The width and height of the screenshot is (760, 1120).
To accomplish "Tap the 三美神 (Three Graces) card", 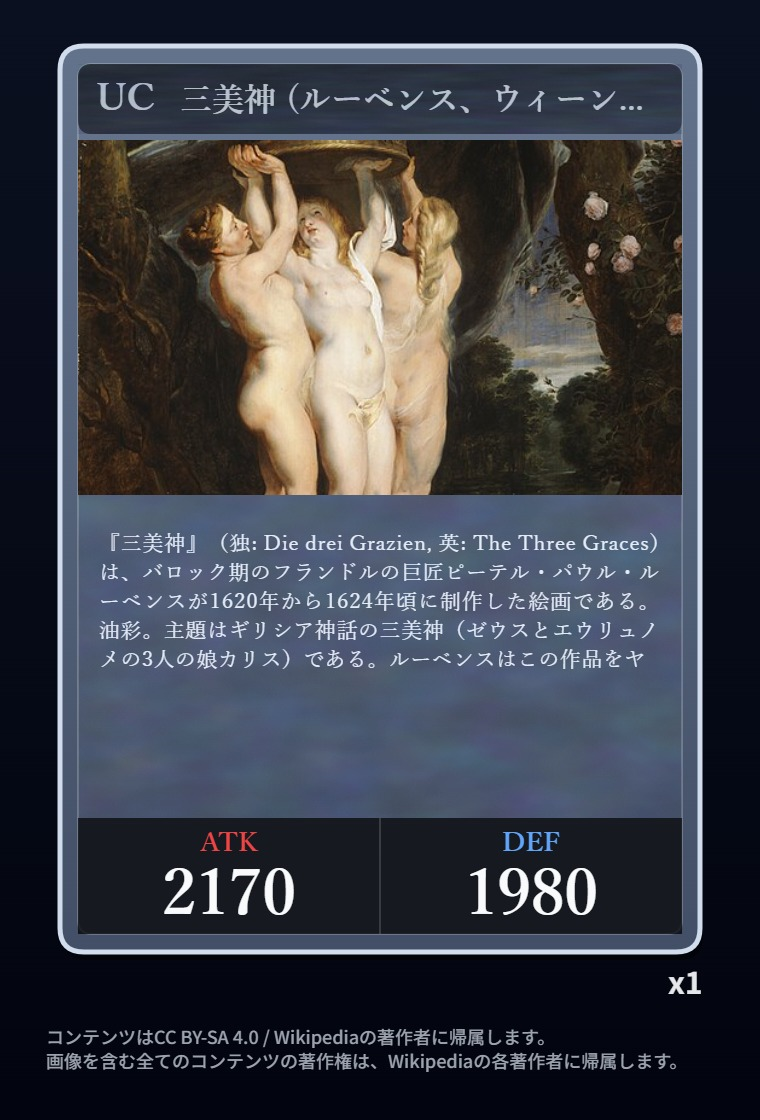I will (380, 500).
